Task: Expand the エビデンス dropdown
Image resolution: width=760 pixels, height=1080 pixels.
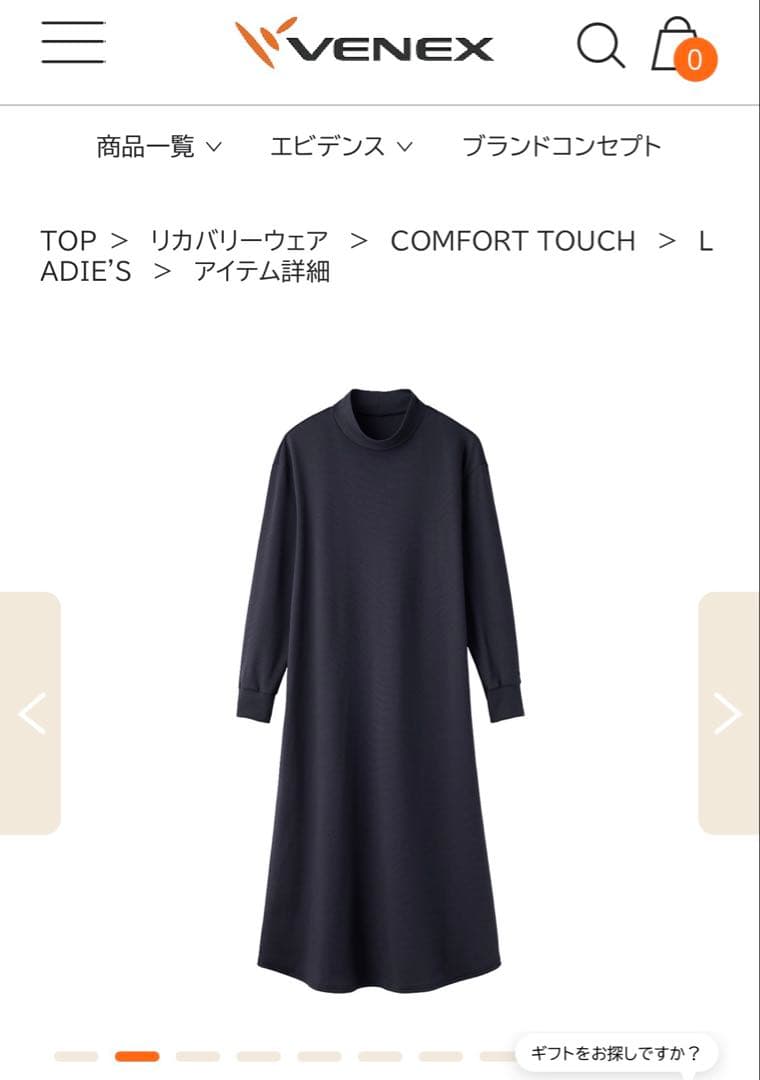Action: click(x=341, y=147)
